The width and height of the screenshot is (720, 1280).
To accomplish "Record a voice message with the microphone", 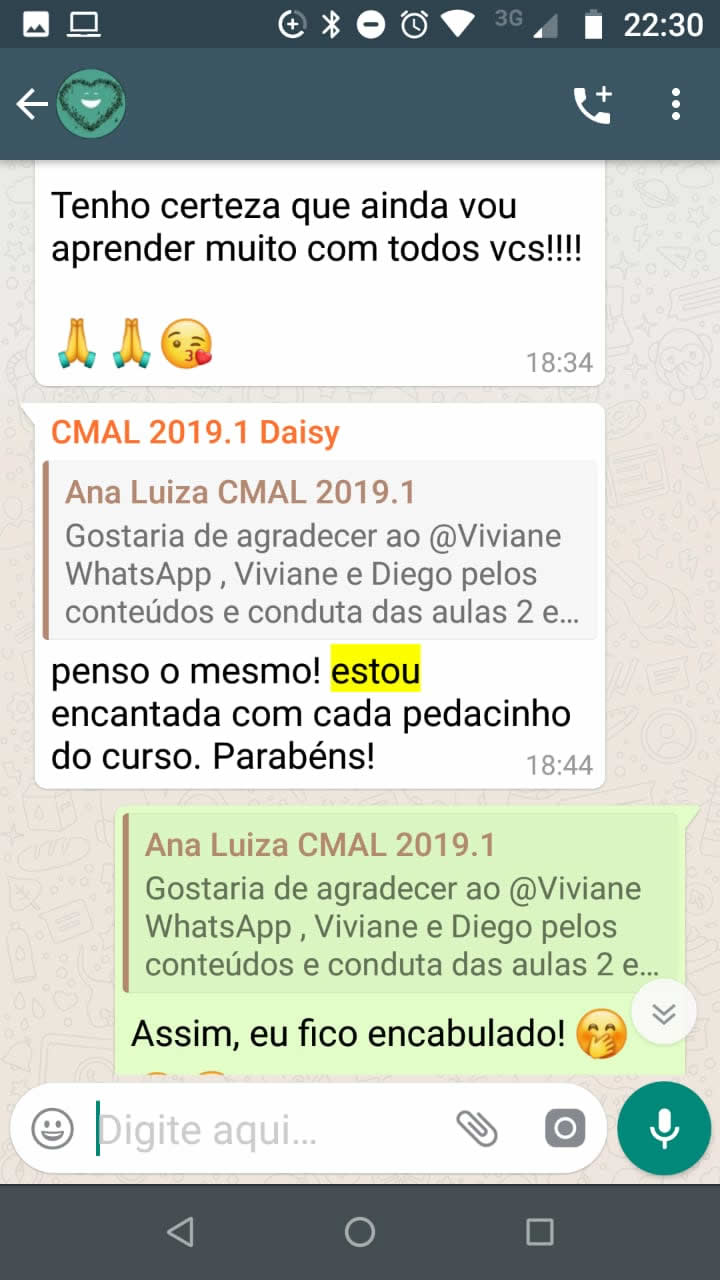I will [x=664, y=1129].
